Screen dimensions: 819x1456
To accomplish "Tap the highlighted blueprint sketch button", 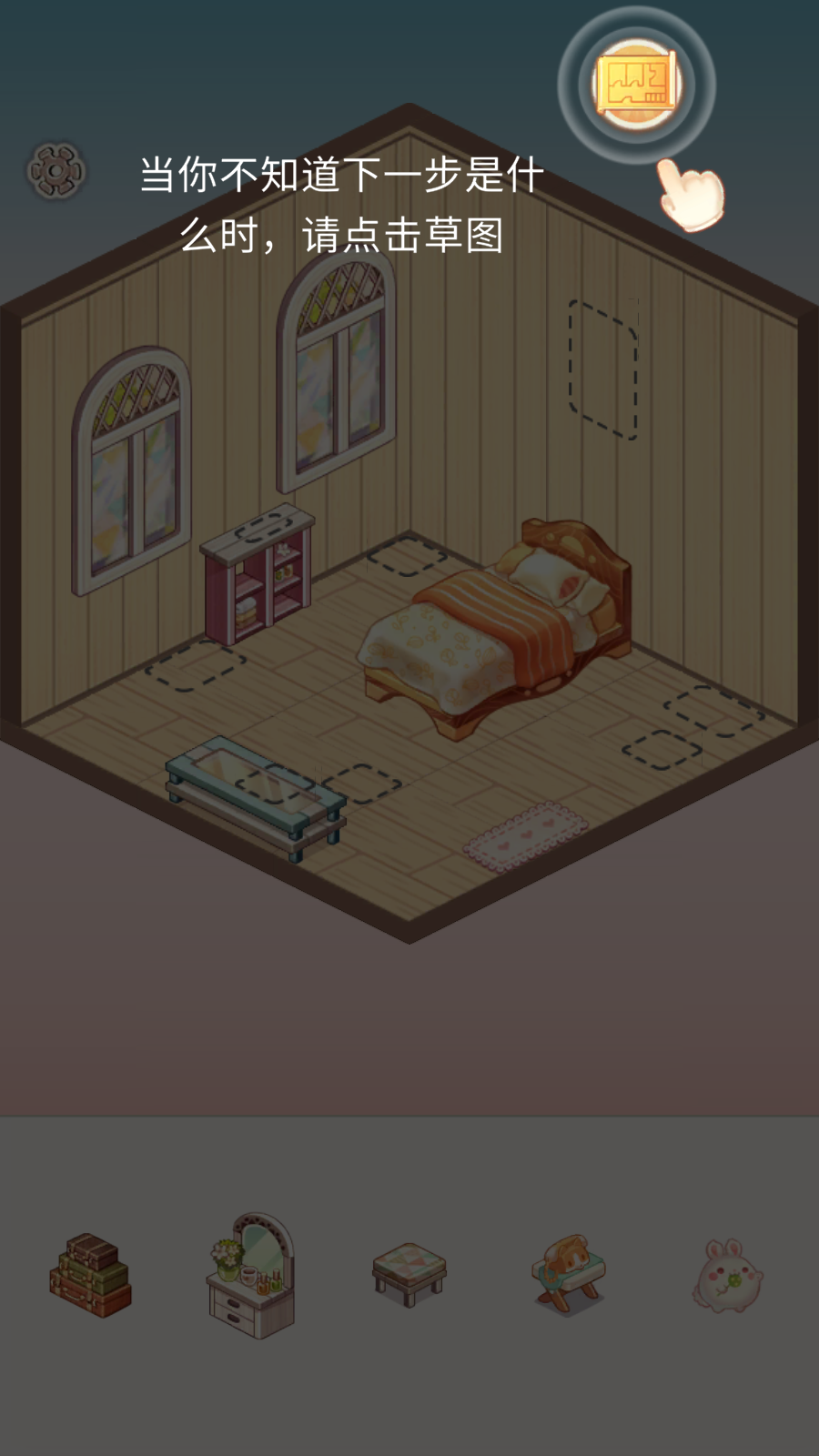I will point(637,85).
